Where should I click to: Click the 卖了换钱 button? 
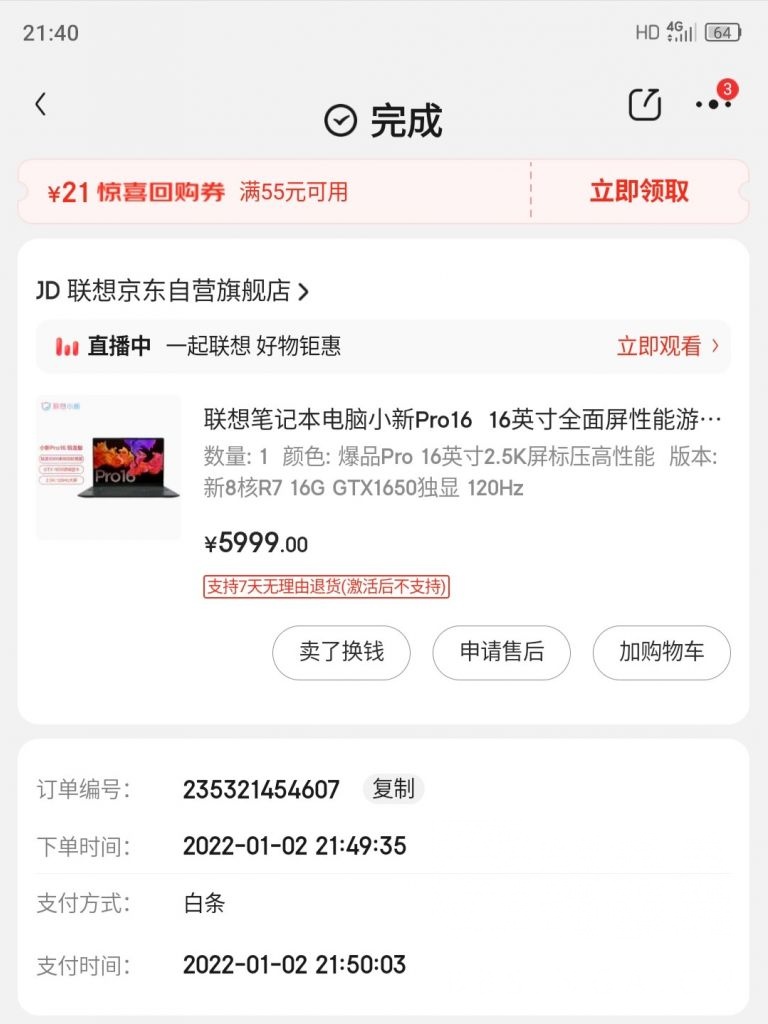tap(342, 653)
